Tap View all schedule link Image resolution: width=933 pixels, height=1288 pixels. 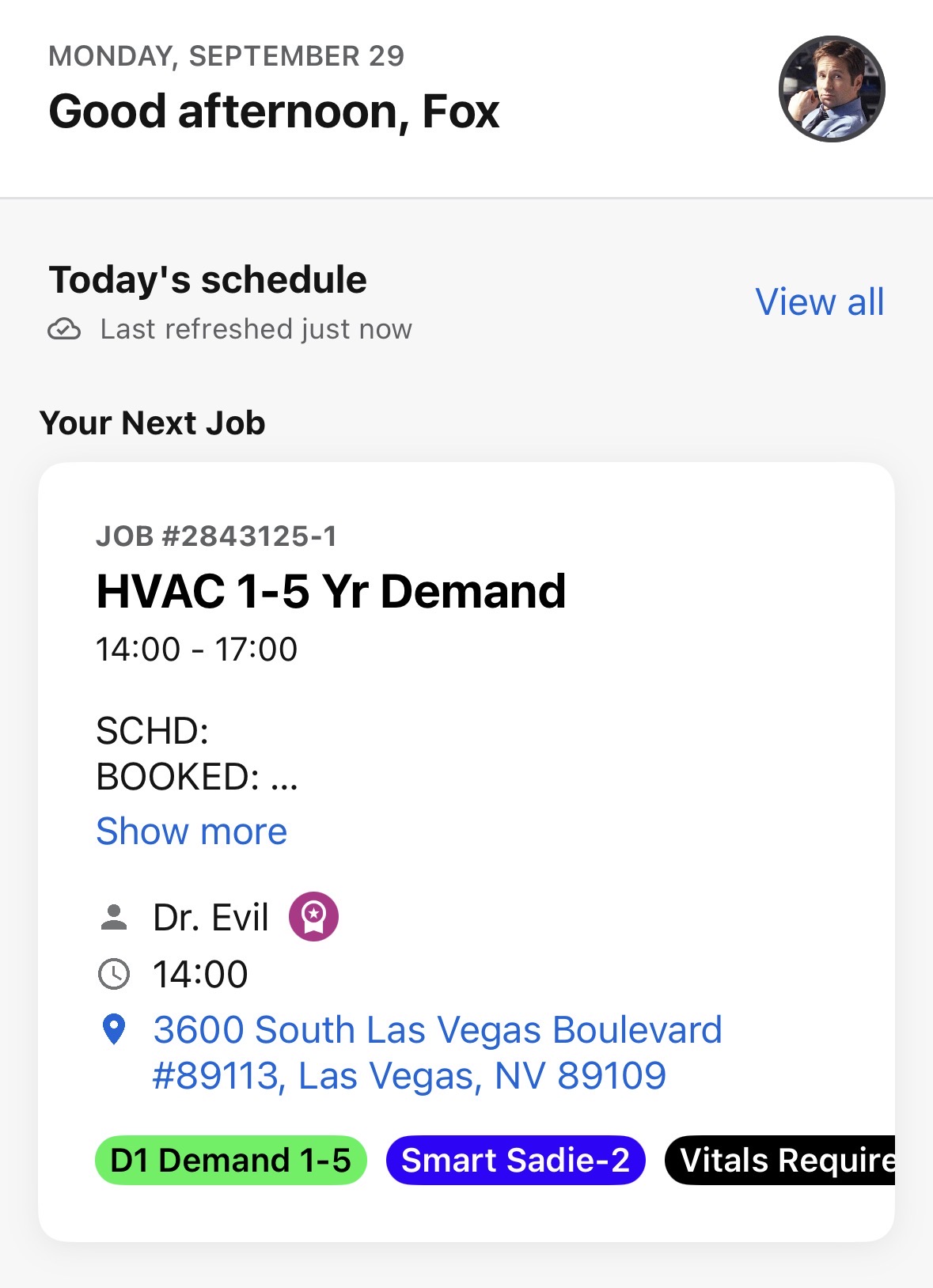tap(819, 301)
